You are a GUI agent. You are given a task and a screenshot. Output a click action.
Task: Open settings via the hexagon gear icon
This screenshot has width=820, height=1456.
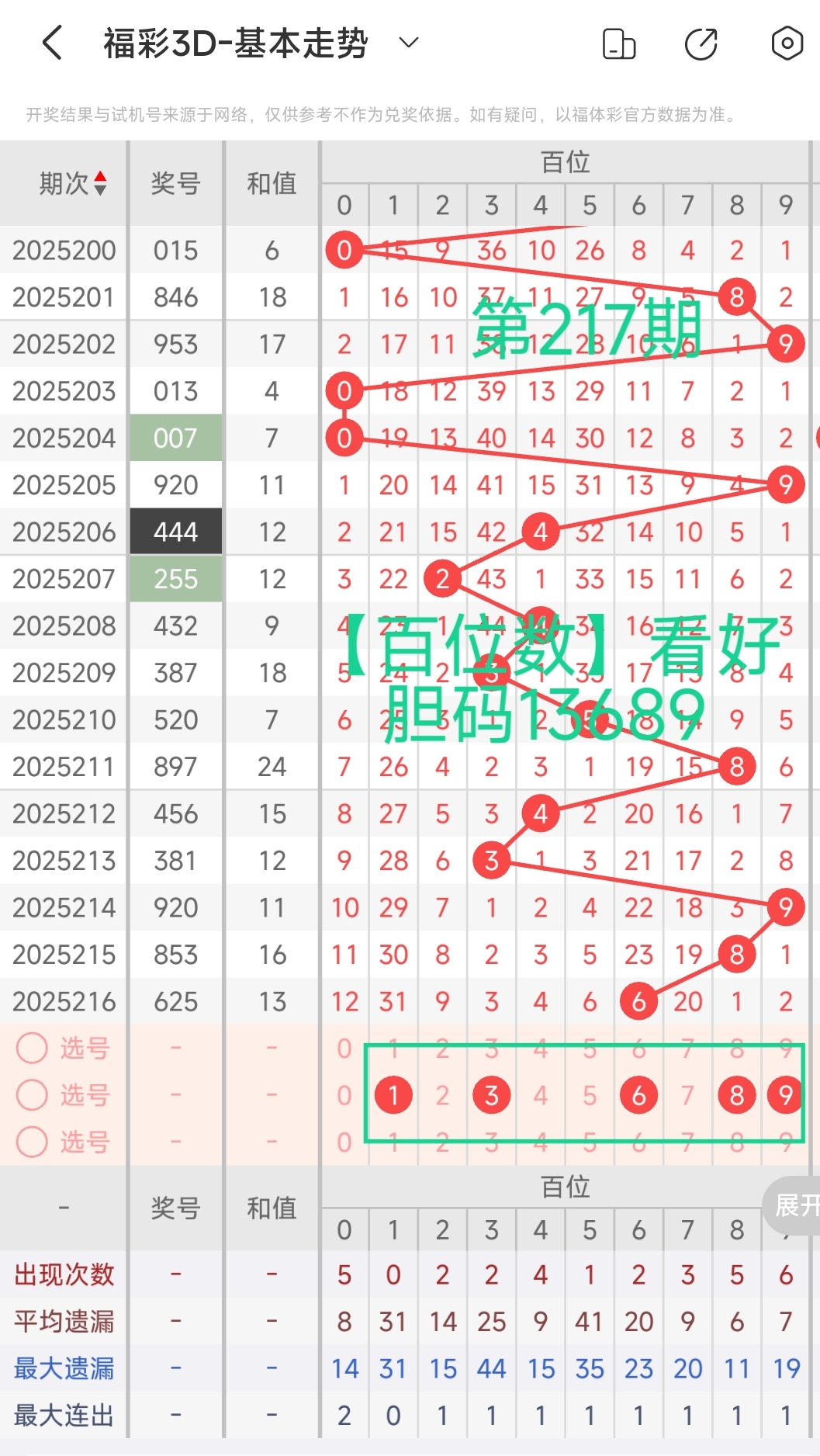[x=786, y=44]
